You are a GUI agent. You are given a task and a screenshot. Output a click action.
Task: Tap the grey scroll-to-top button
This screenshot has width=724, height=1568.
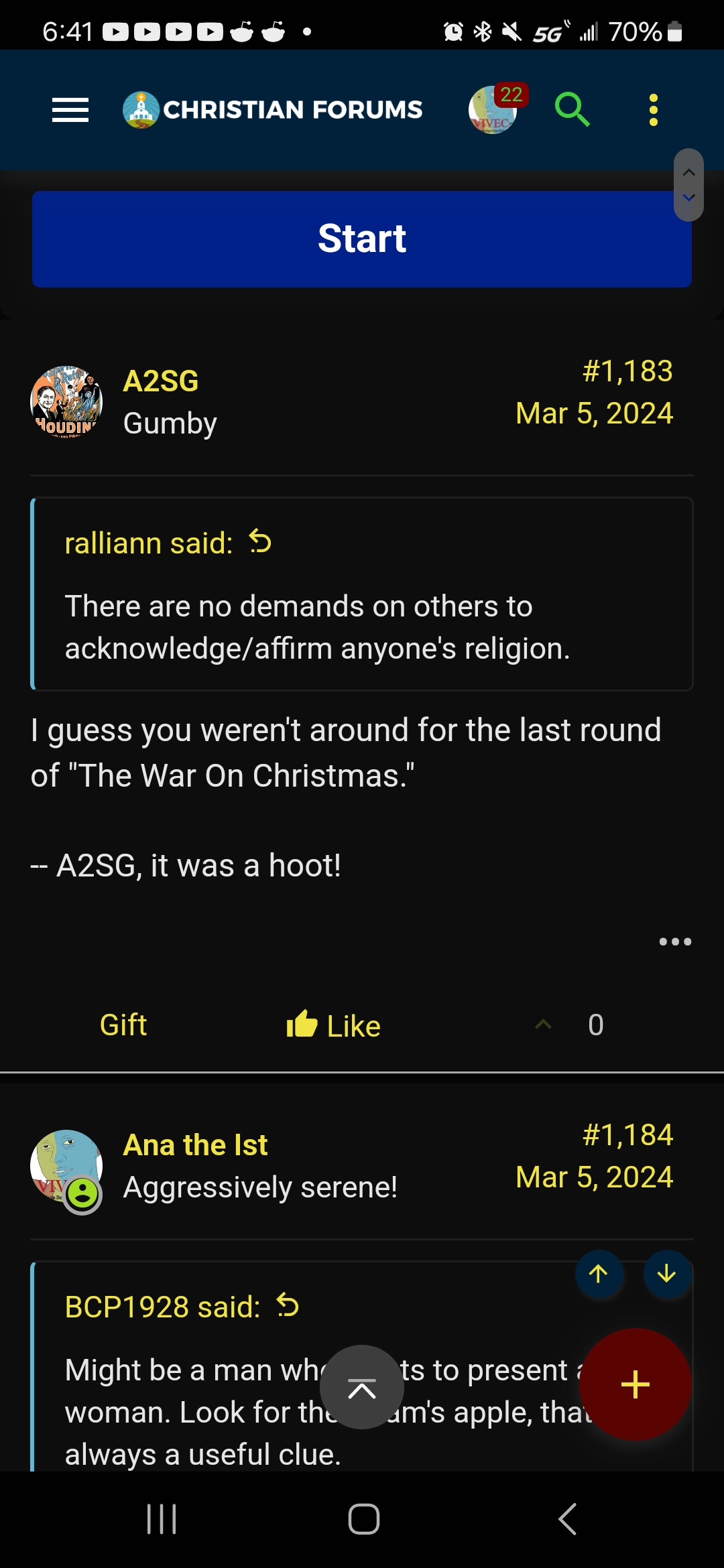click(x=362, y=1387)
